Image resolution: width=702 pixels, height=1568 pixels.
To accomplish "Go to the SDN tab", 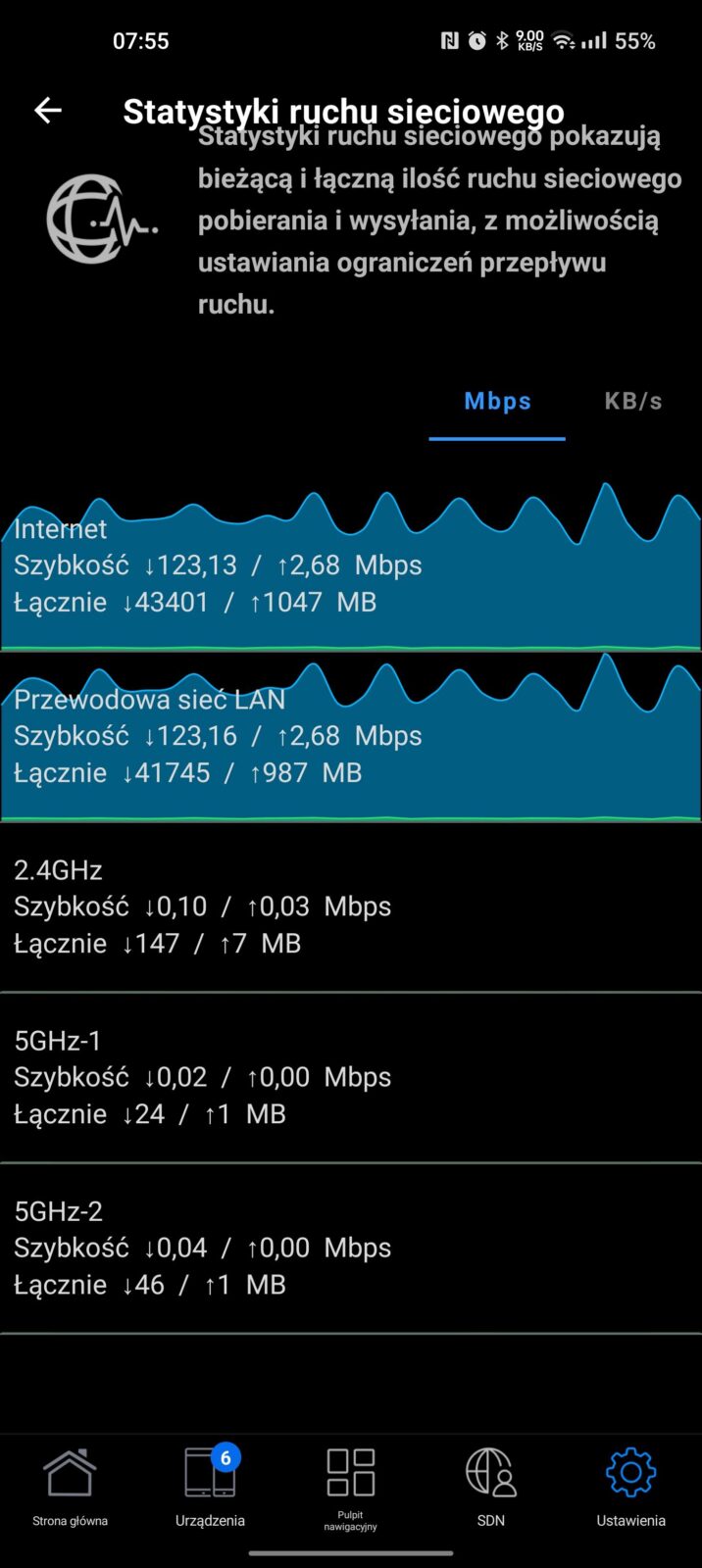I will (490, 1486).
